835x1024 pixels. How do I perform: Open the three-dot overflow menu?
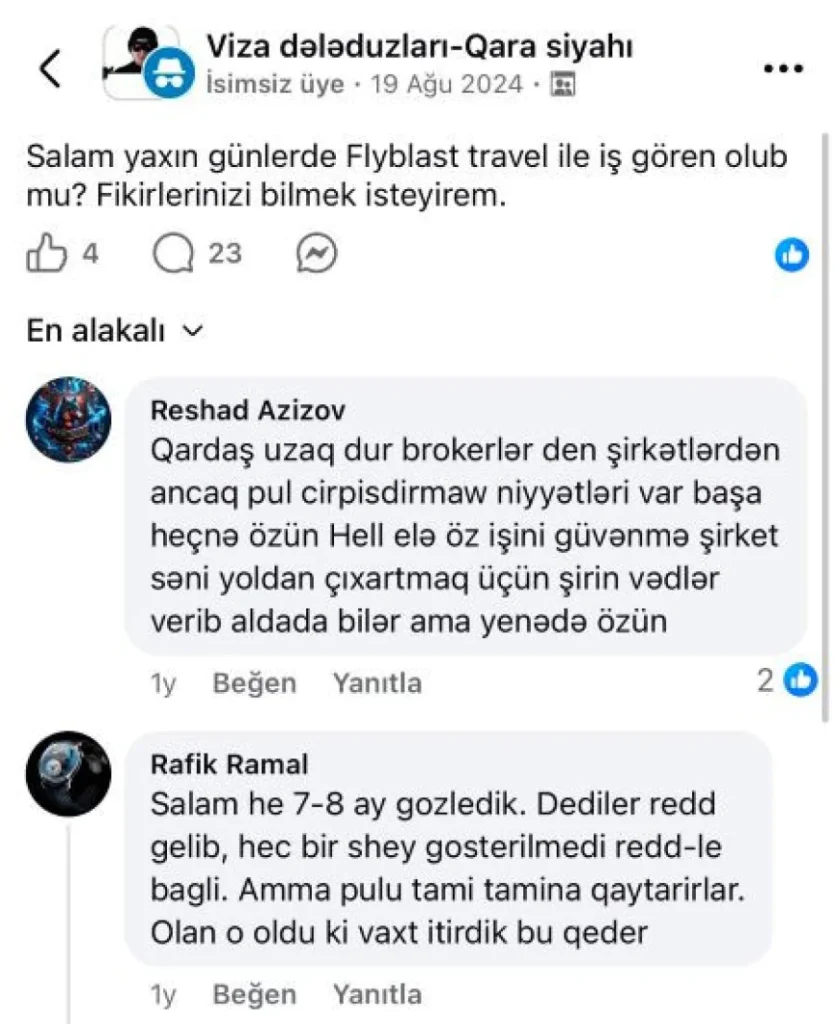pos(783,68)
